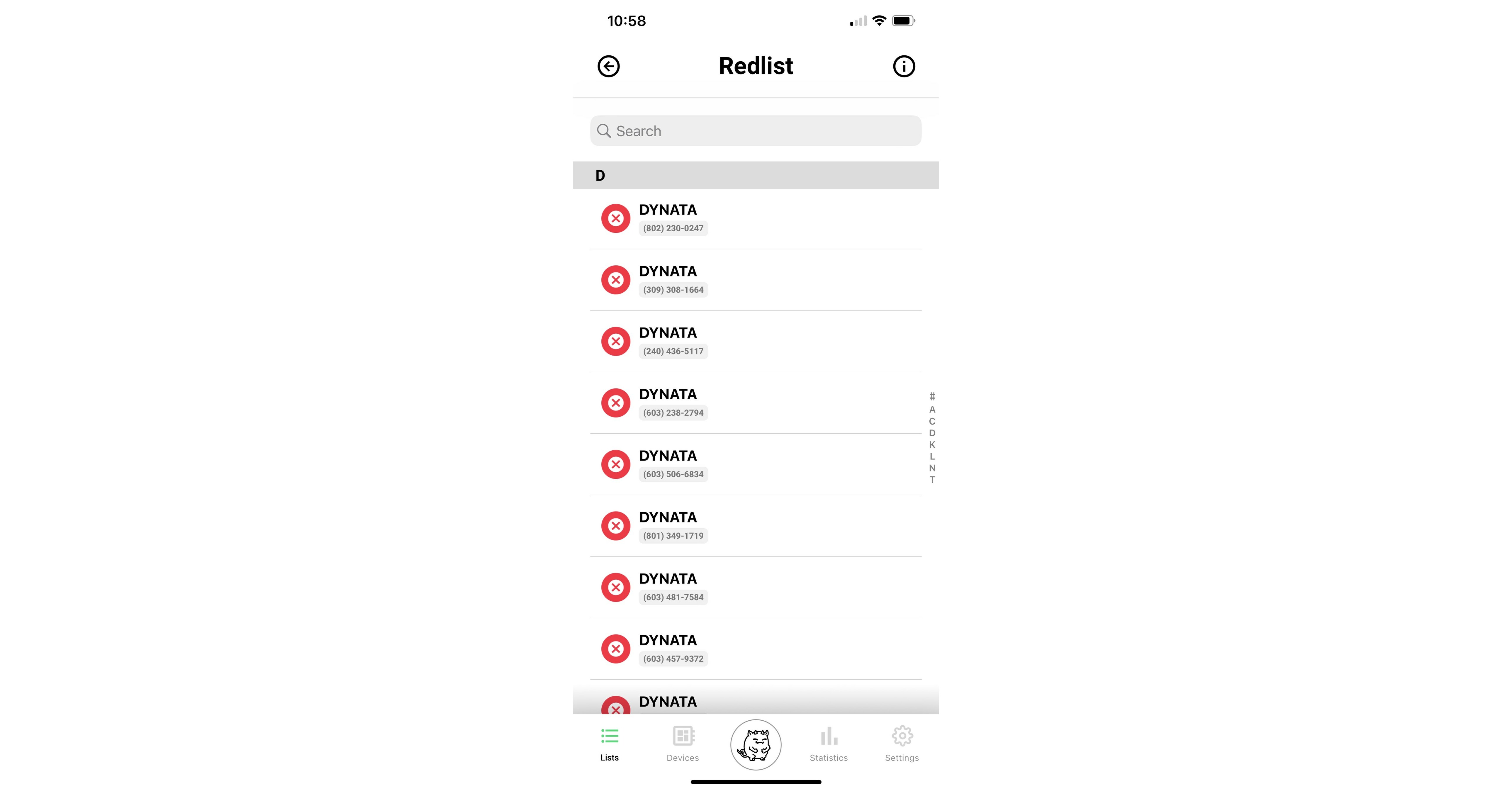
Task: Open the DYNATA (309) 308-1664 entry
Action: click(763, 280)
